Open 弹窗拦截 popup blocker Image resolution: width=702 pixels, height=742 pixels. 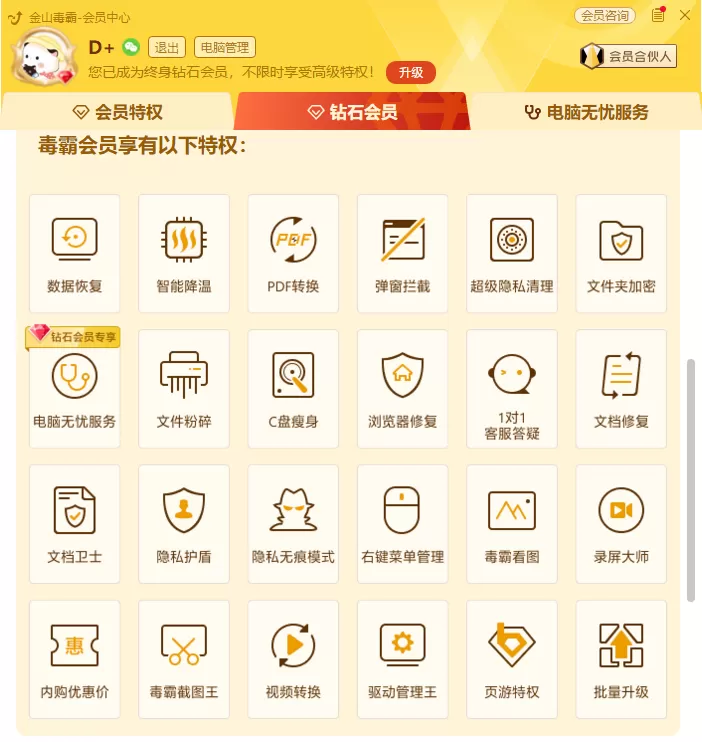[403, 254]
